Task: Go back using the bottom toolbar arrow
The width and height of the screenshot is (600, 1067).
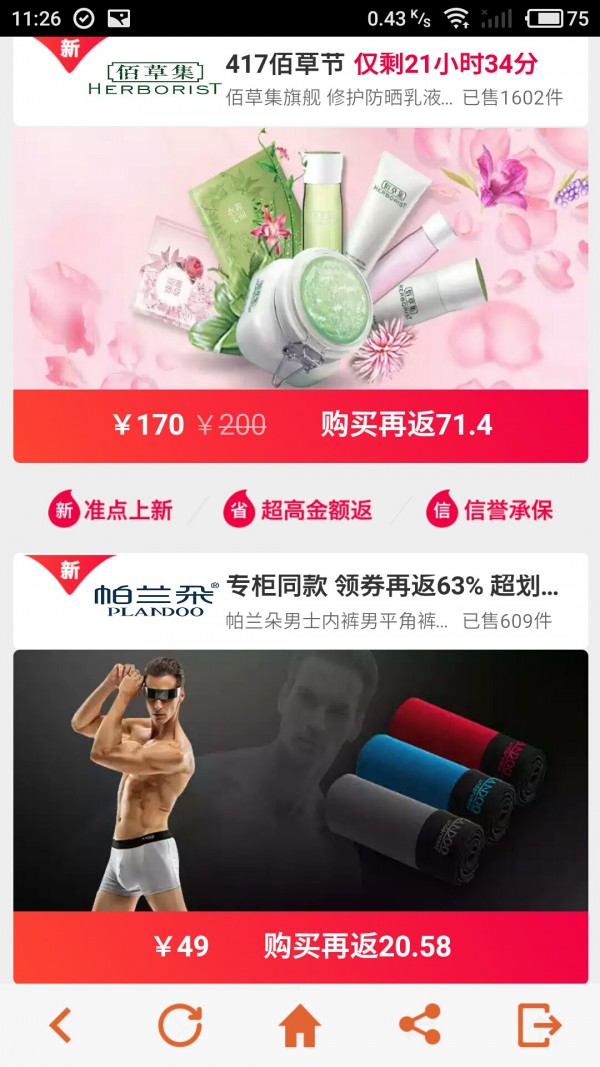Action: [x=61, y=1024]
